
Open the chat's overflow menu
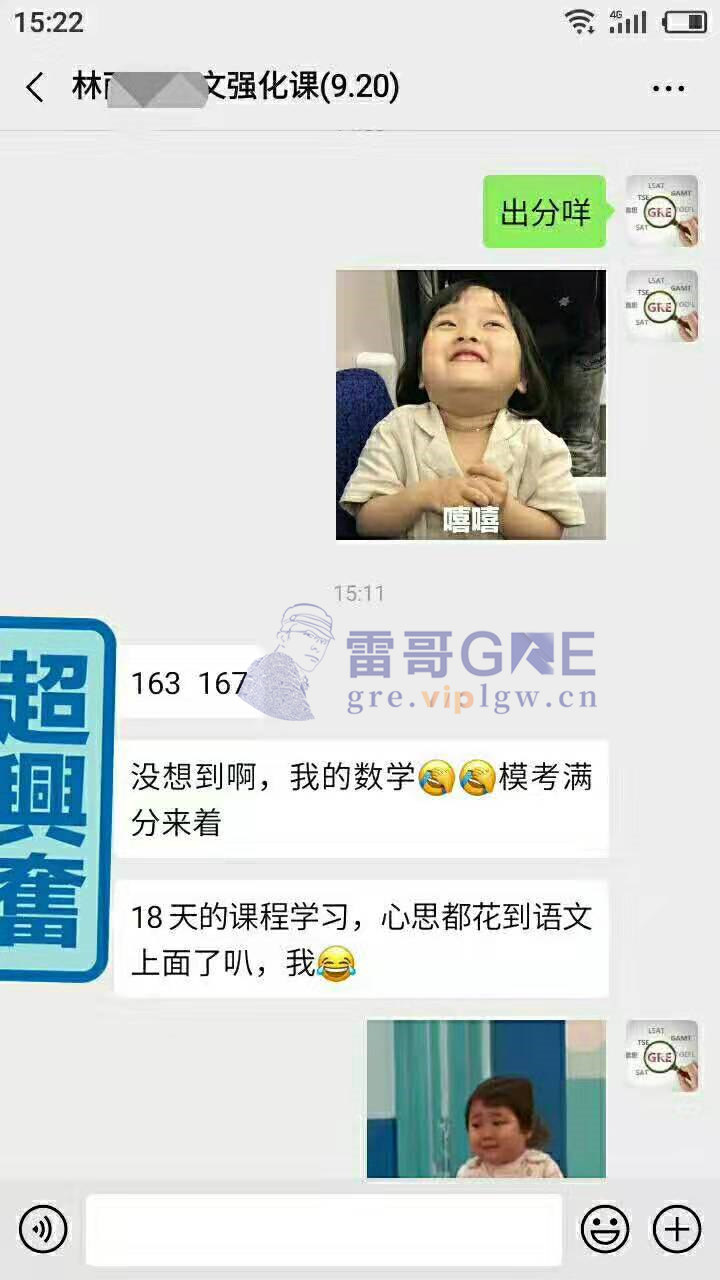coord(668,88)
